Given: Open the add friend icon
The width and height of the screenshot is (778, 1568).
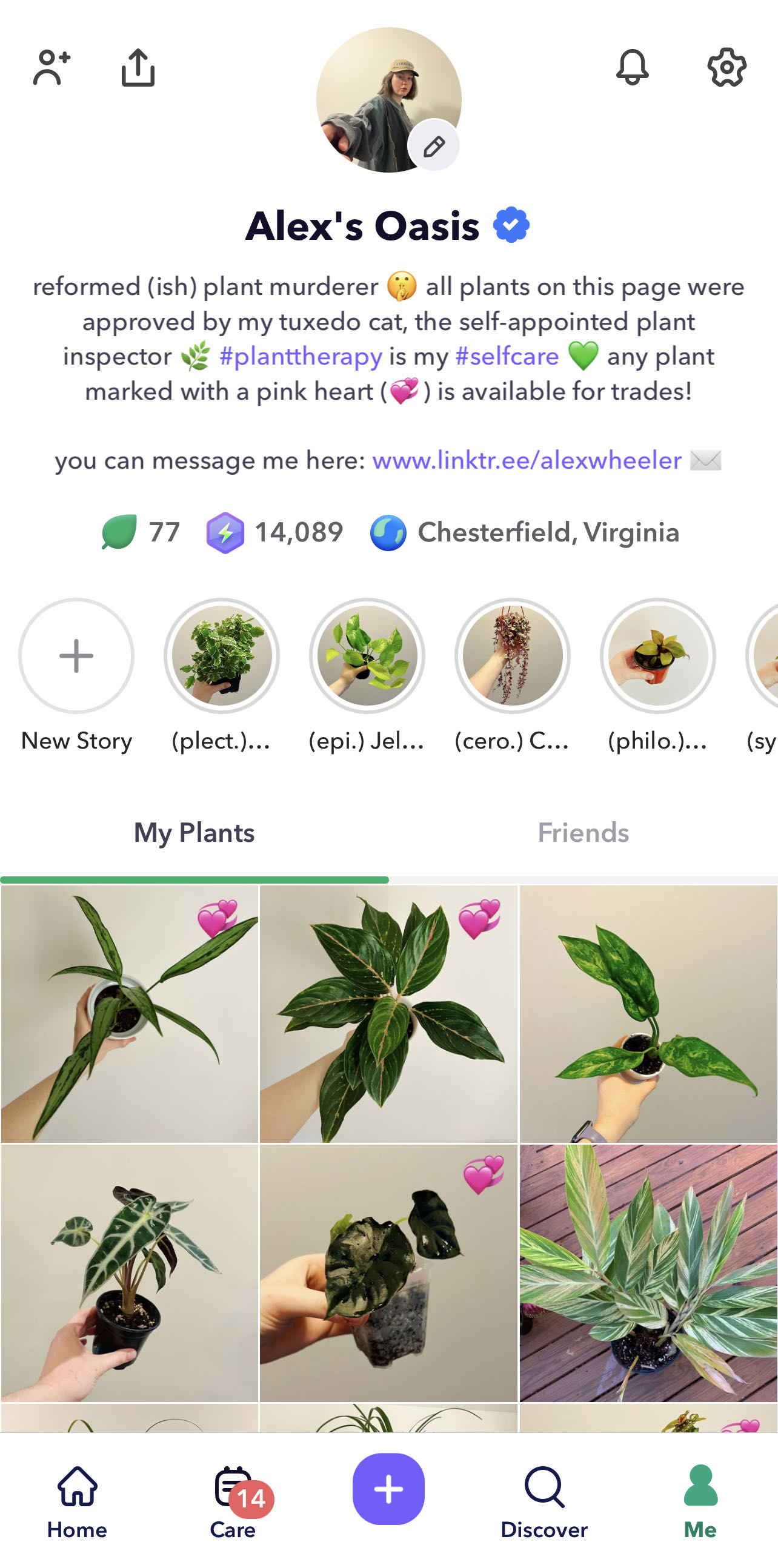Looking at the screenshot, I should point(52,68).
